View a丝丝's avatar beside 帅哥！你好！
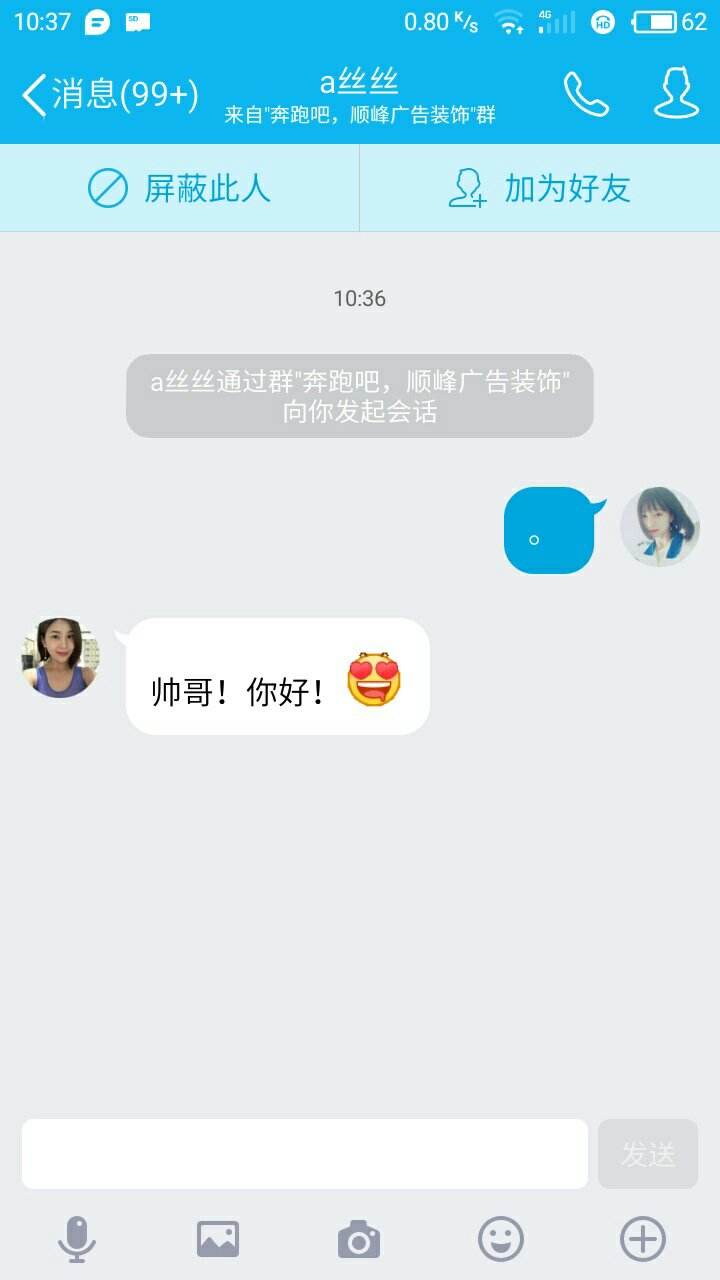Image resolution: width=720 pixels, height=1280 pixels. [60, 657]
